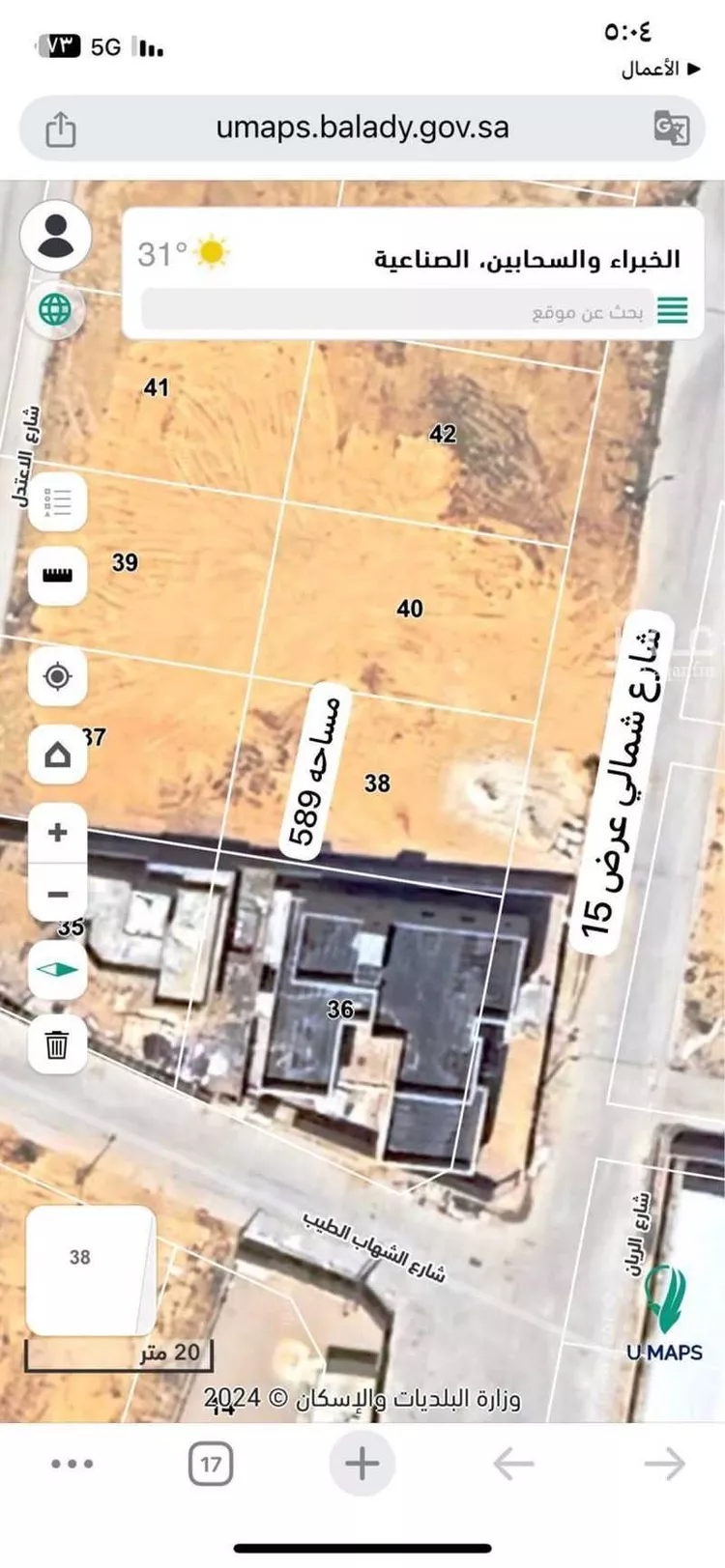Open the basemap switcher thumbnail

[91, 1270]
